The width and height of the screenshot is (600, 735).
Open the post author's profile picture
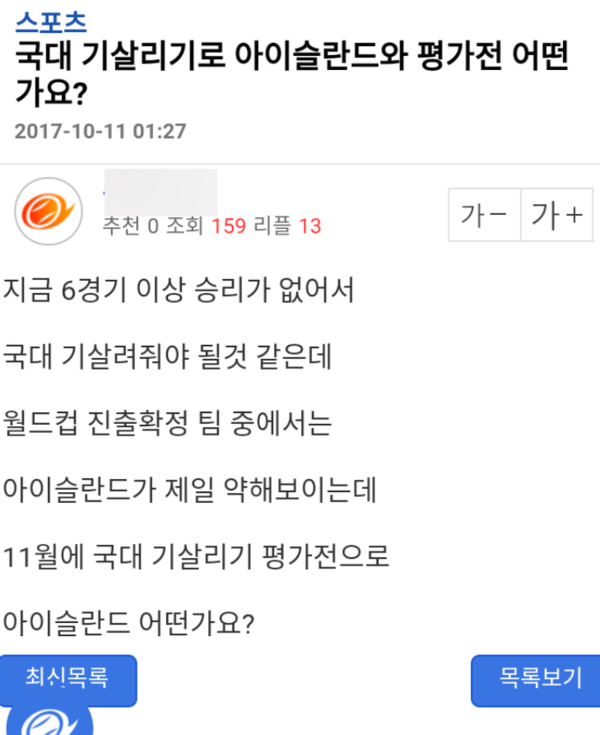click(50, 211)
